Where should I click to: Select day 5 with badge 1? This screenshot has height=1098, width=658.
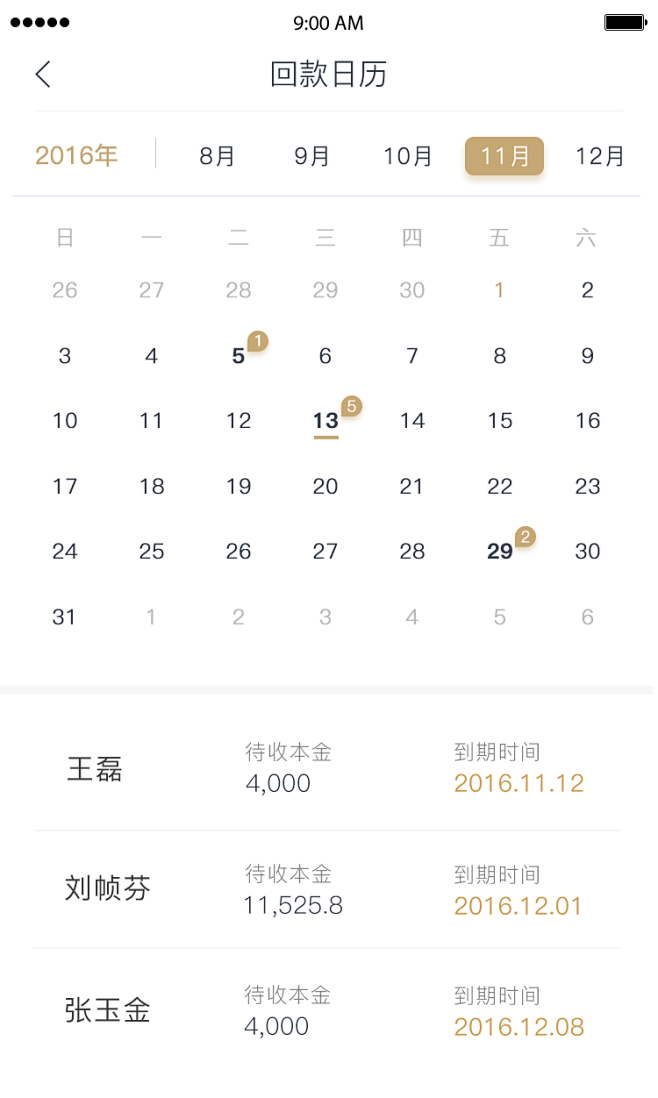[x=238, y=356]
